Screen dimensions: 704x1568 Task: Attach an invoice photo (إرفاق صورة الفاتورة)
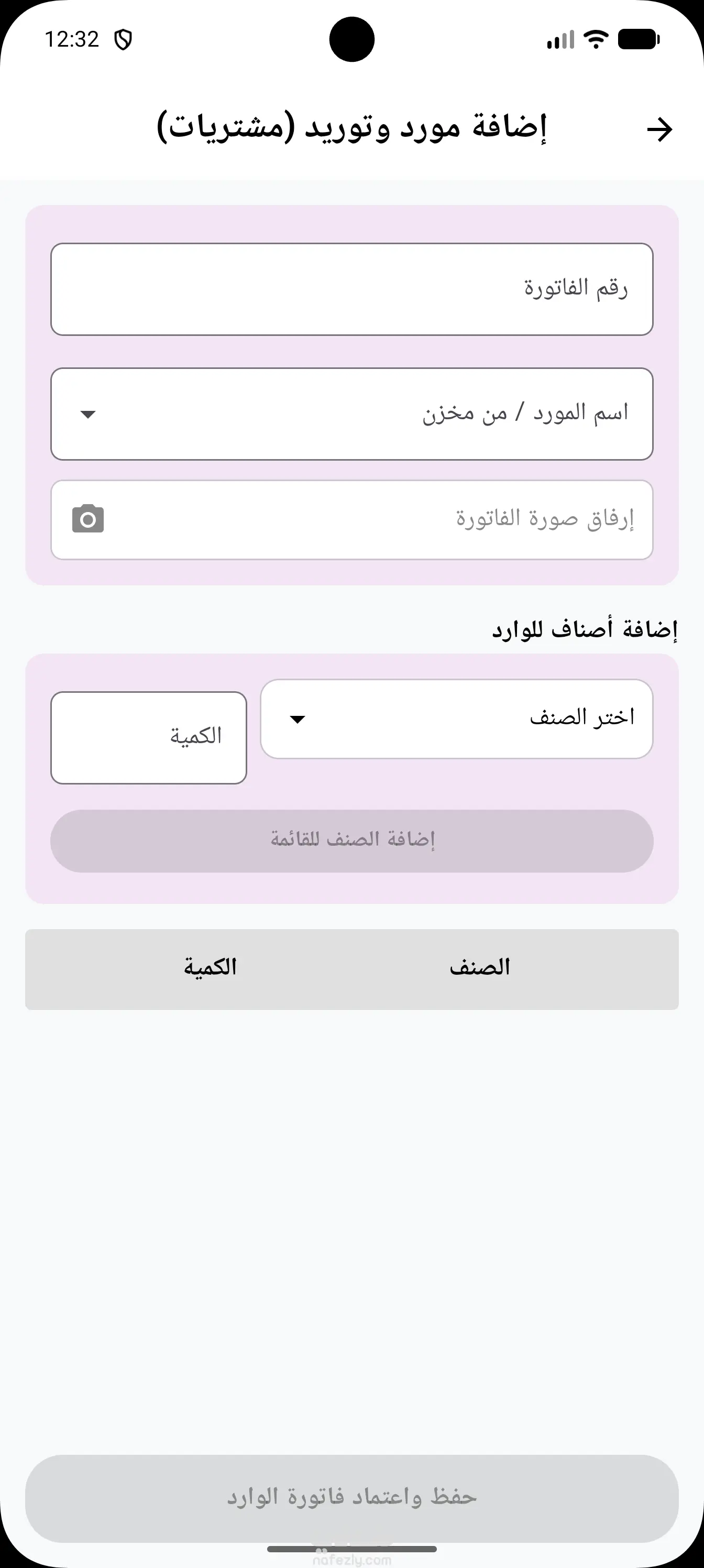(x=351, y=520)
